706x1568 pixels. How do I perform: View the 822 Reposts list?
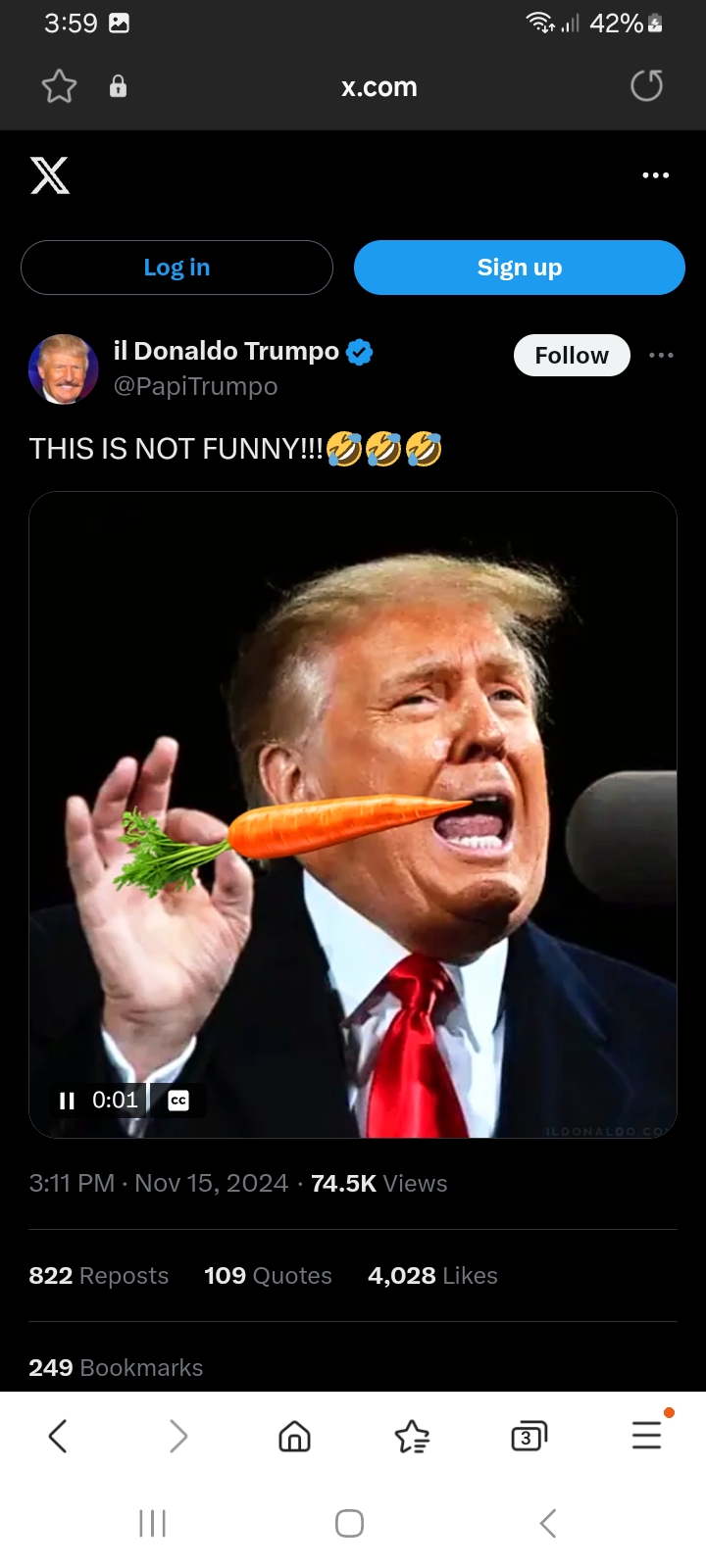coord(99,1276)
